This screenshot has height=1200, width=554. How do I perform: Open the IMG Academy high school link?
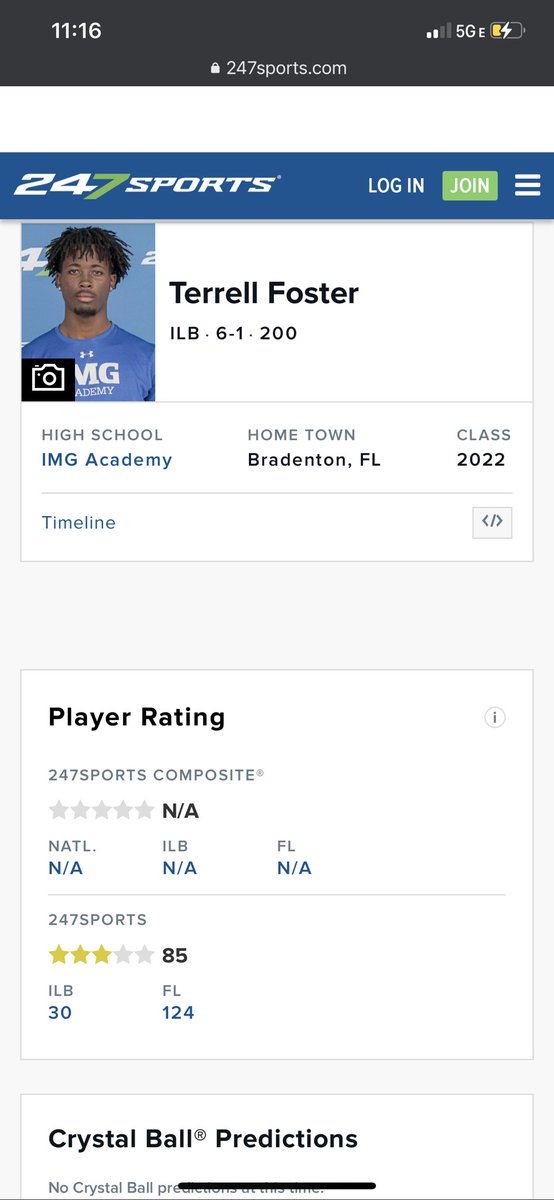107,460
